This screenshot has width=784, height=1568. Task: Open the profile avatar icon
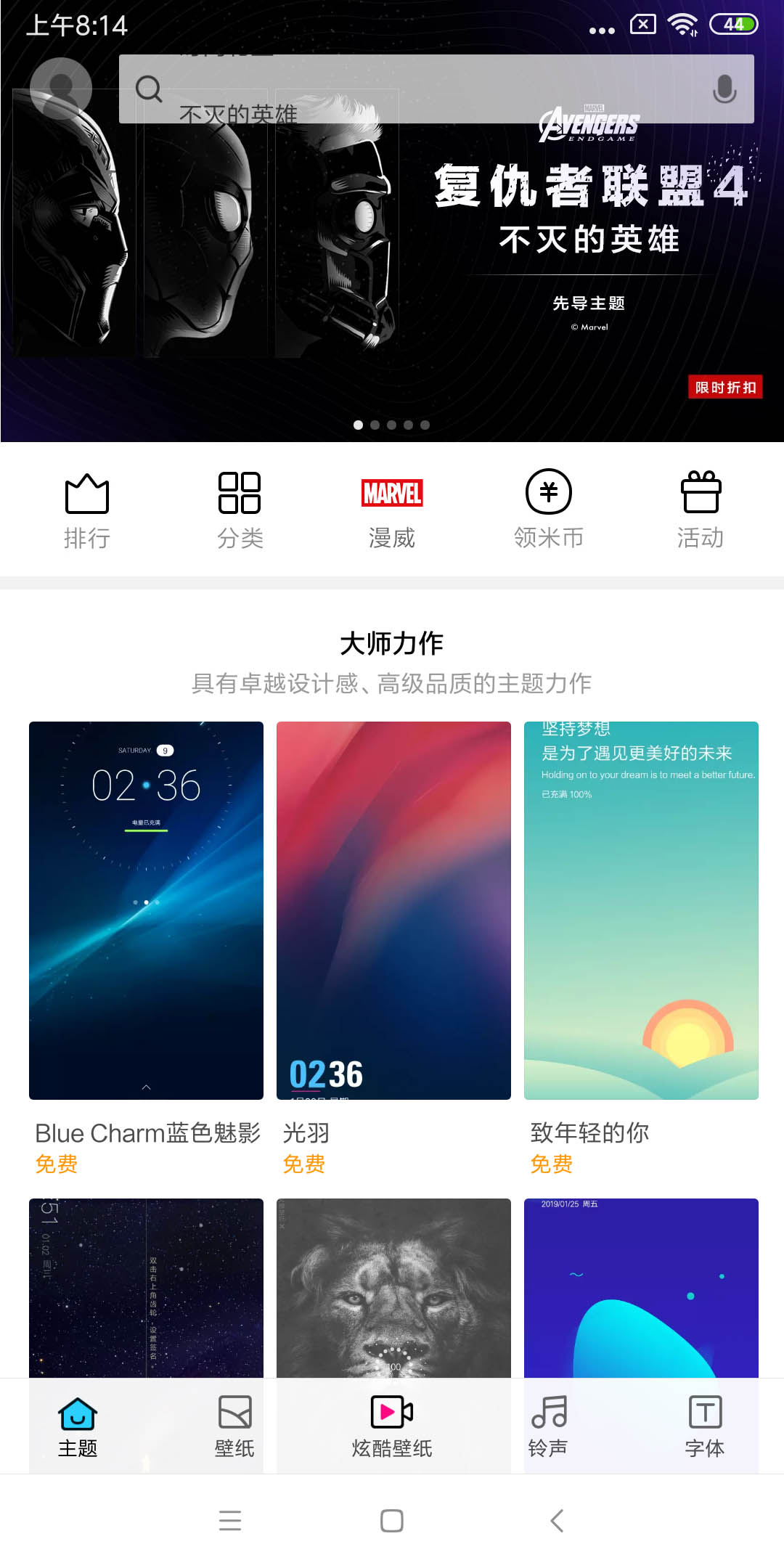pyautogui.click(x=61, y=89)
